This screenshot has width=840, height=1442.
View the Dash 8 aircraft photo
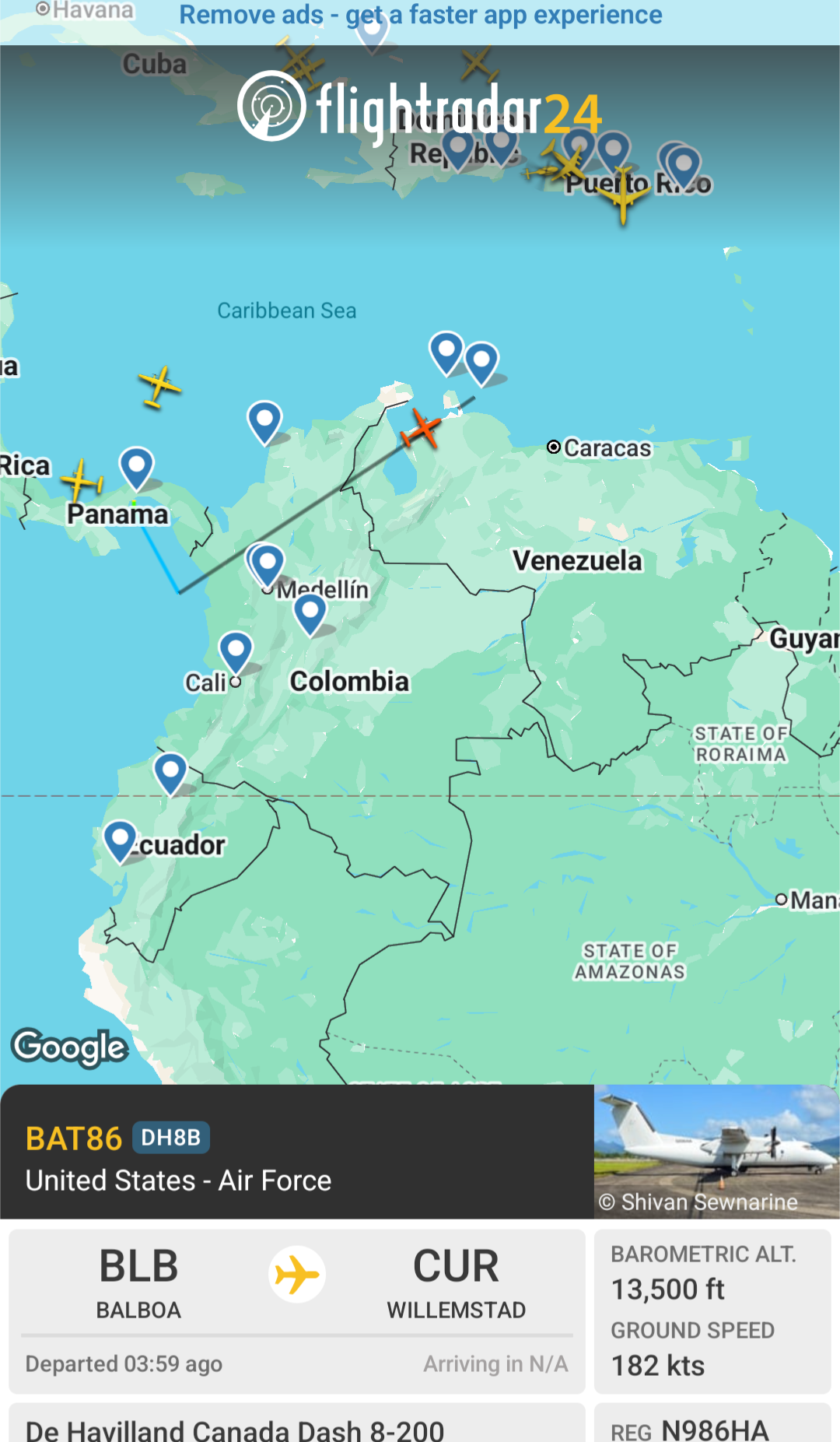point(716,1151)
